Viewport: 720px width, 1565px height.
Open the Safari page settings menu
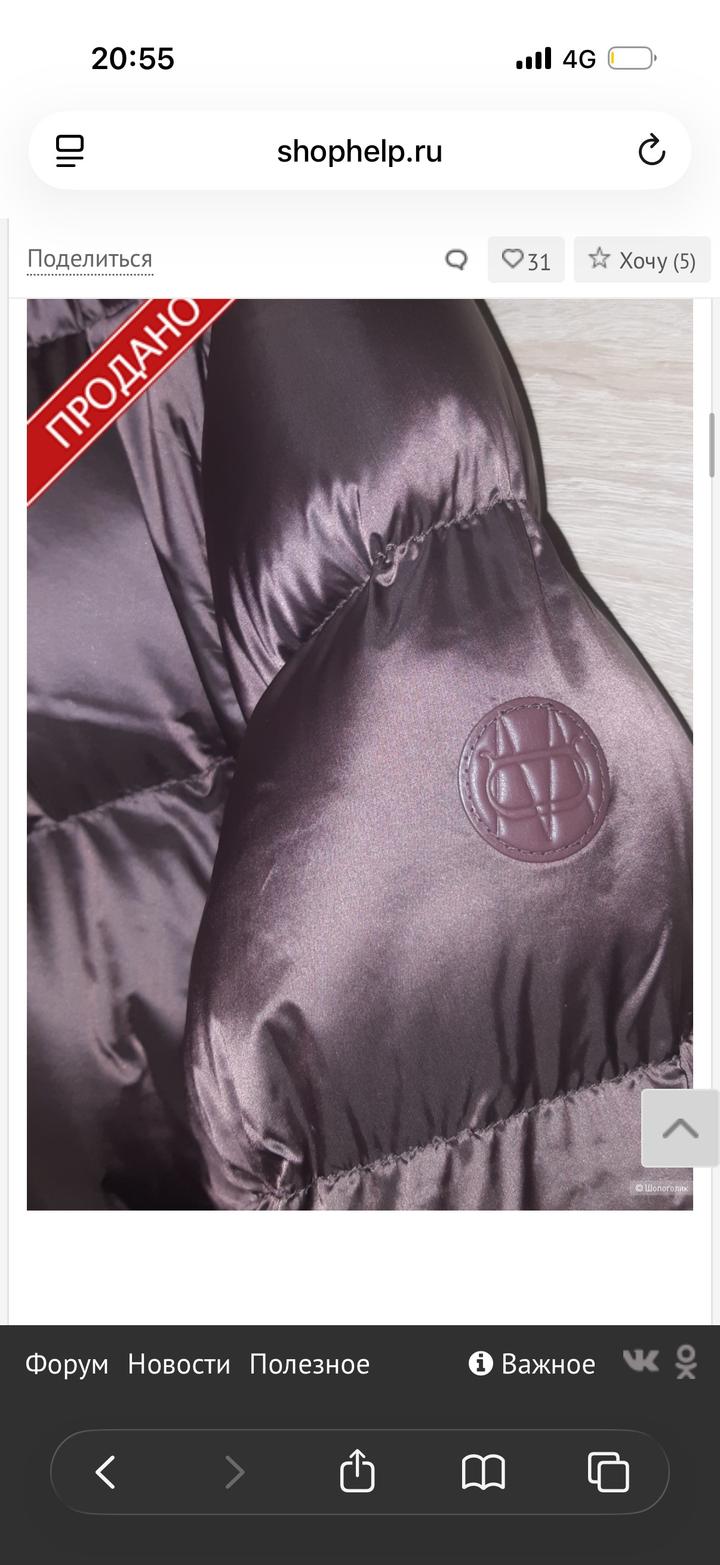click(x=70, y=151)
